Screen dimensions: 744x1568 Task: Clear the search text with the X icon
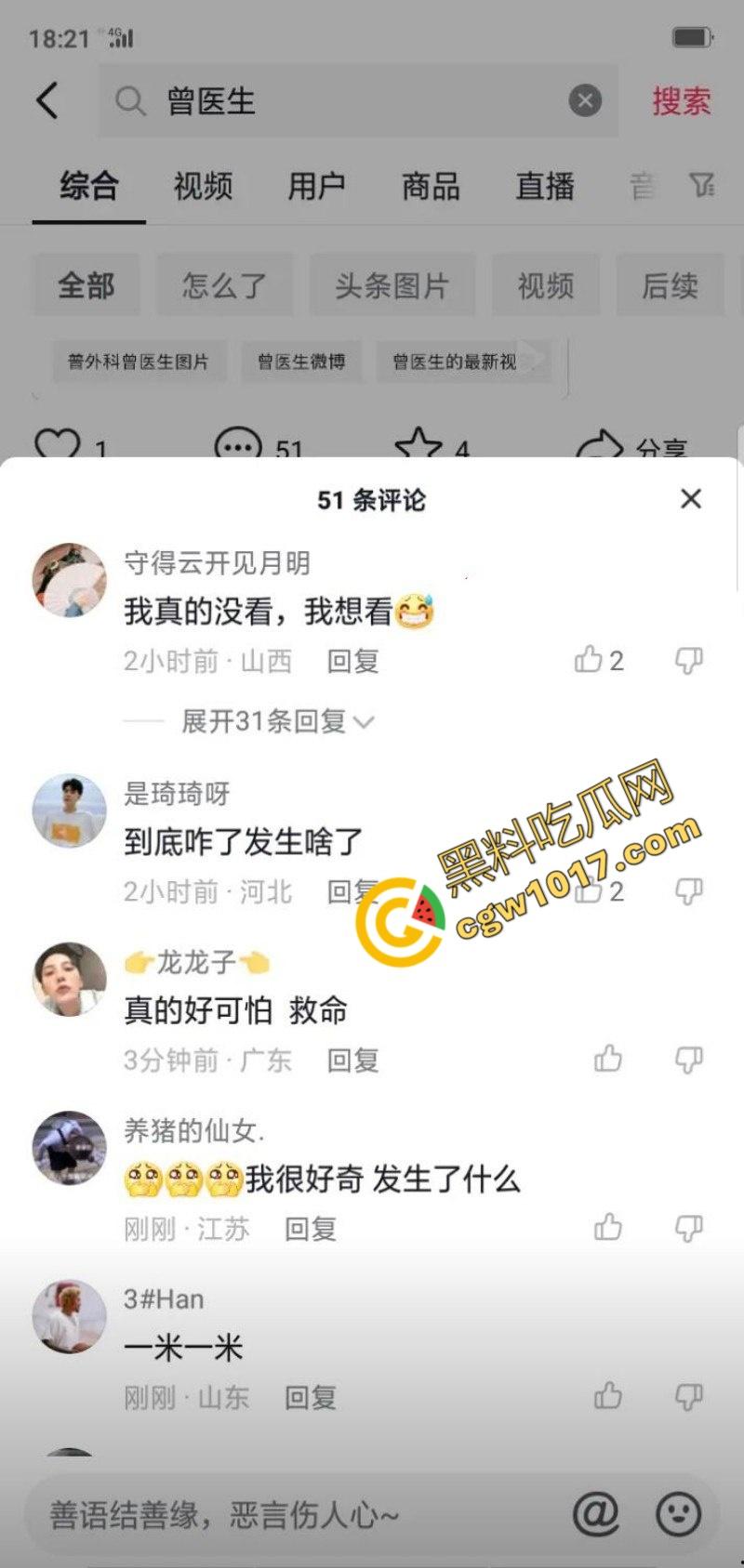pos(584,101)
